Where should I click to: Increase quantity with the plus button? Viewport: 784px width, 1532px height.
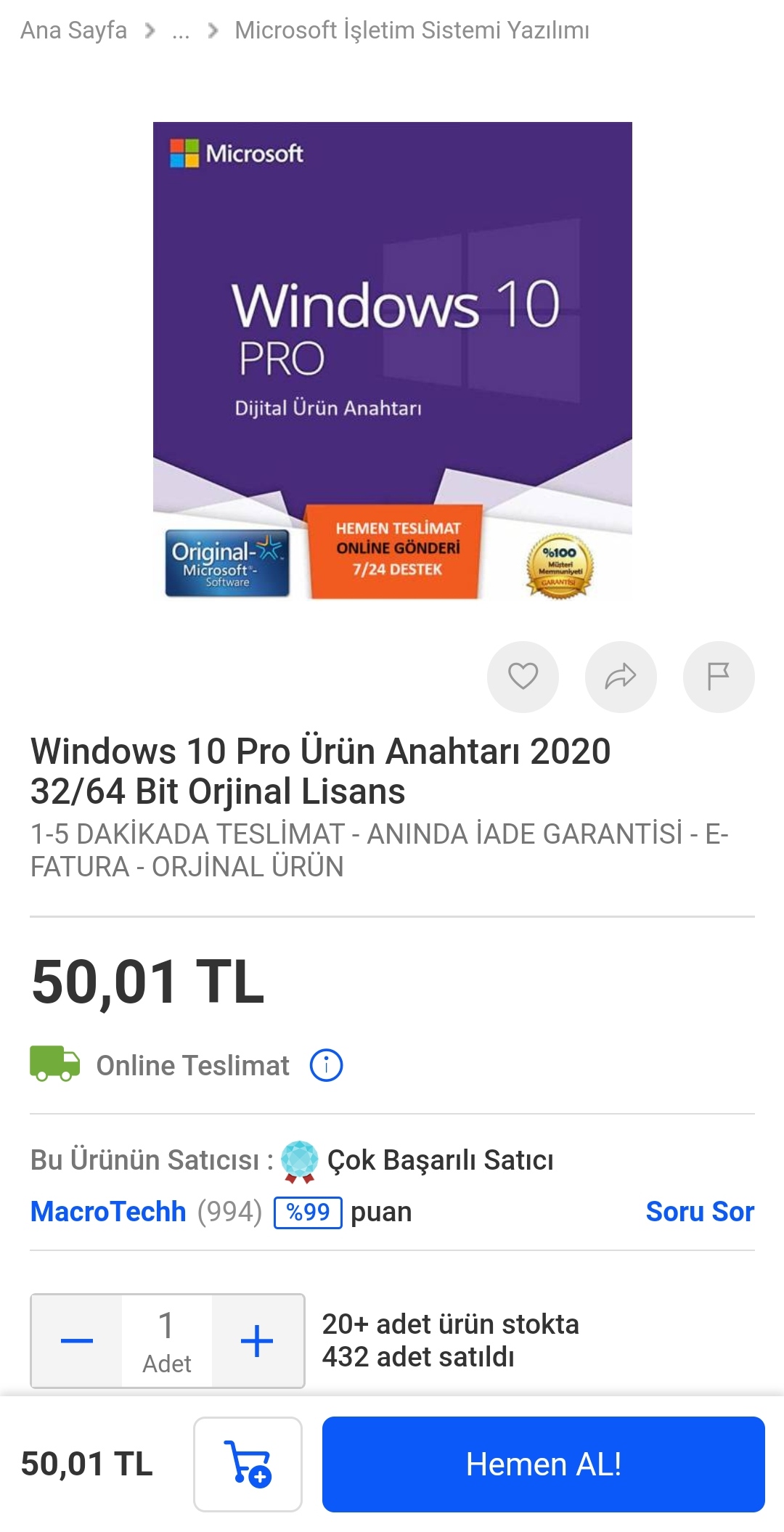pyautogui.click(x=257, y=1340)
